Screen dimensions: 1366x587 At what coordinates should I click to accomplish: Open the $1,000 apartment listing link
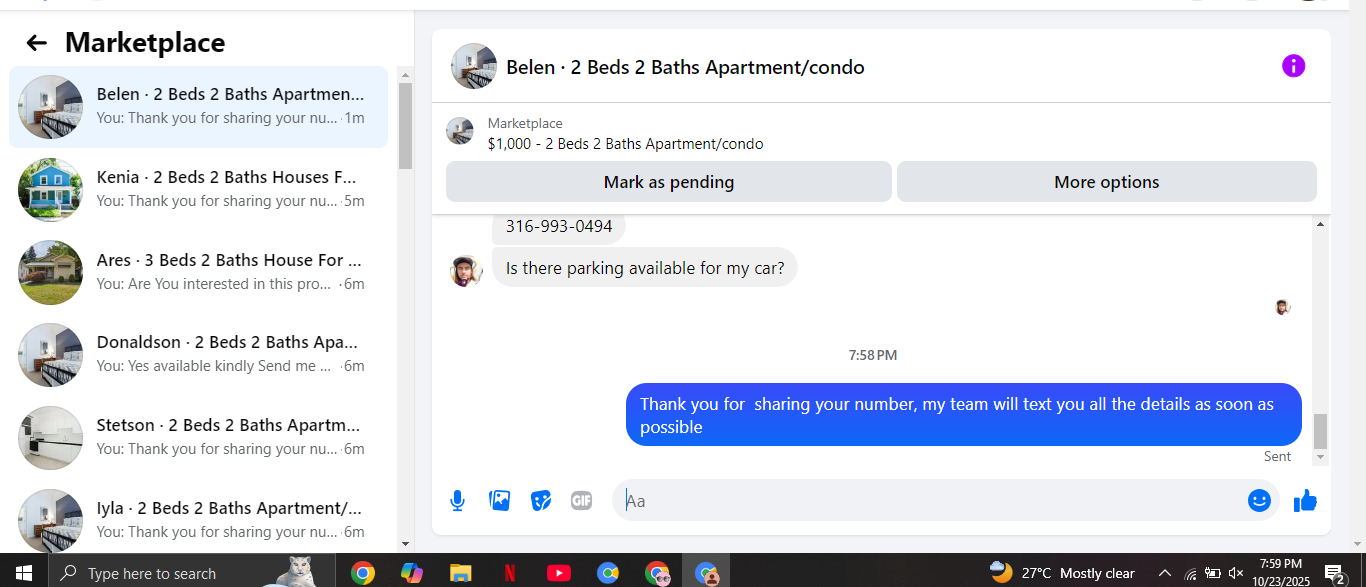pos(626,144)
